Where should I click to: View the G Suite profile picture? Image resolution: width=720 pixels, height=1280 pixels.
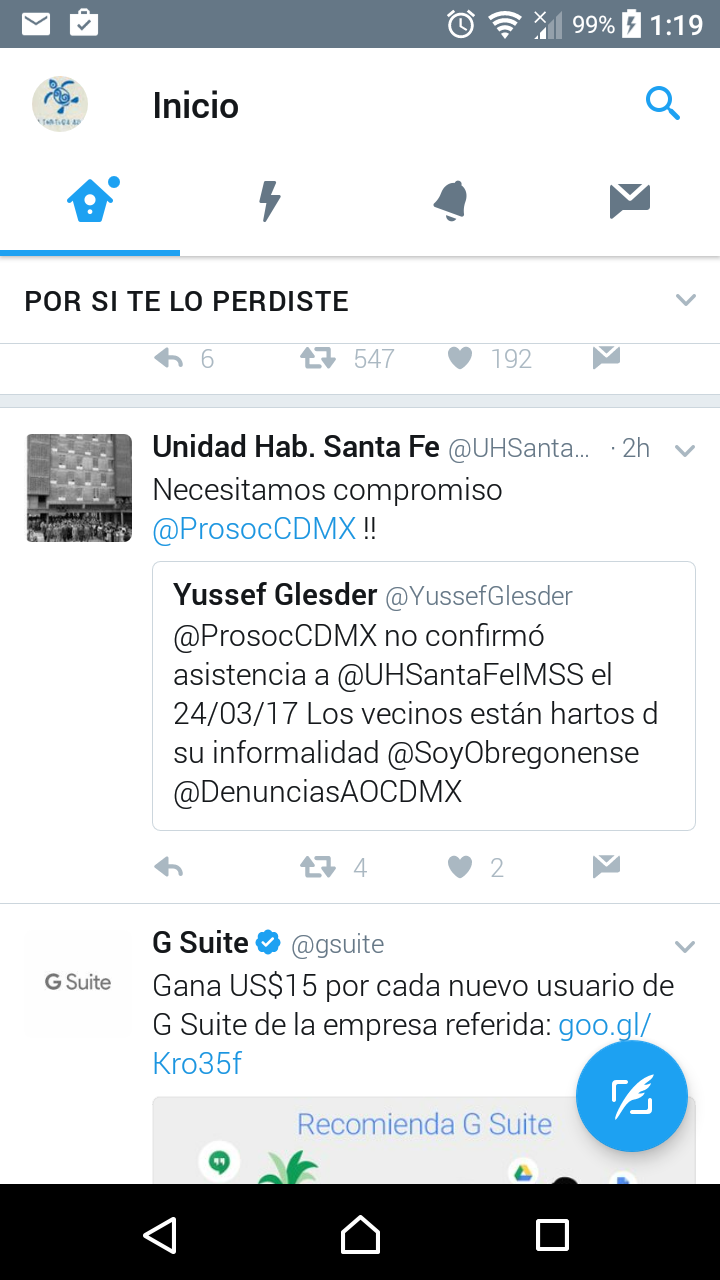click(79, 982)
